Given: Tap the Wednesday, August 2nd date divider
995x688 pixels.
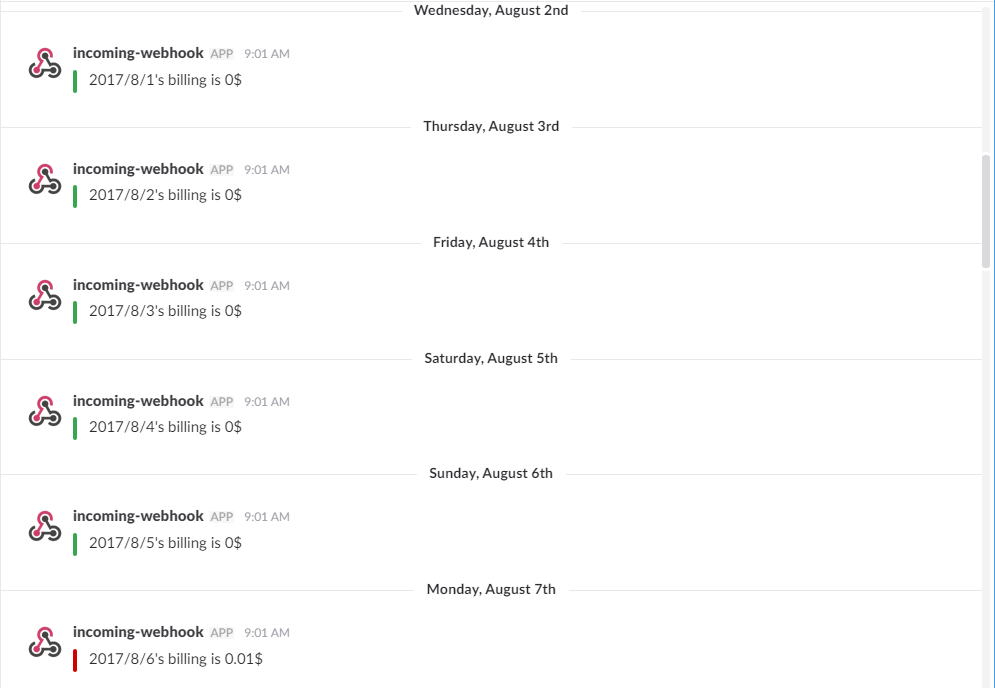Looking at the screenshot, I should pos(491,11).
